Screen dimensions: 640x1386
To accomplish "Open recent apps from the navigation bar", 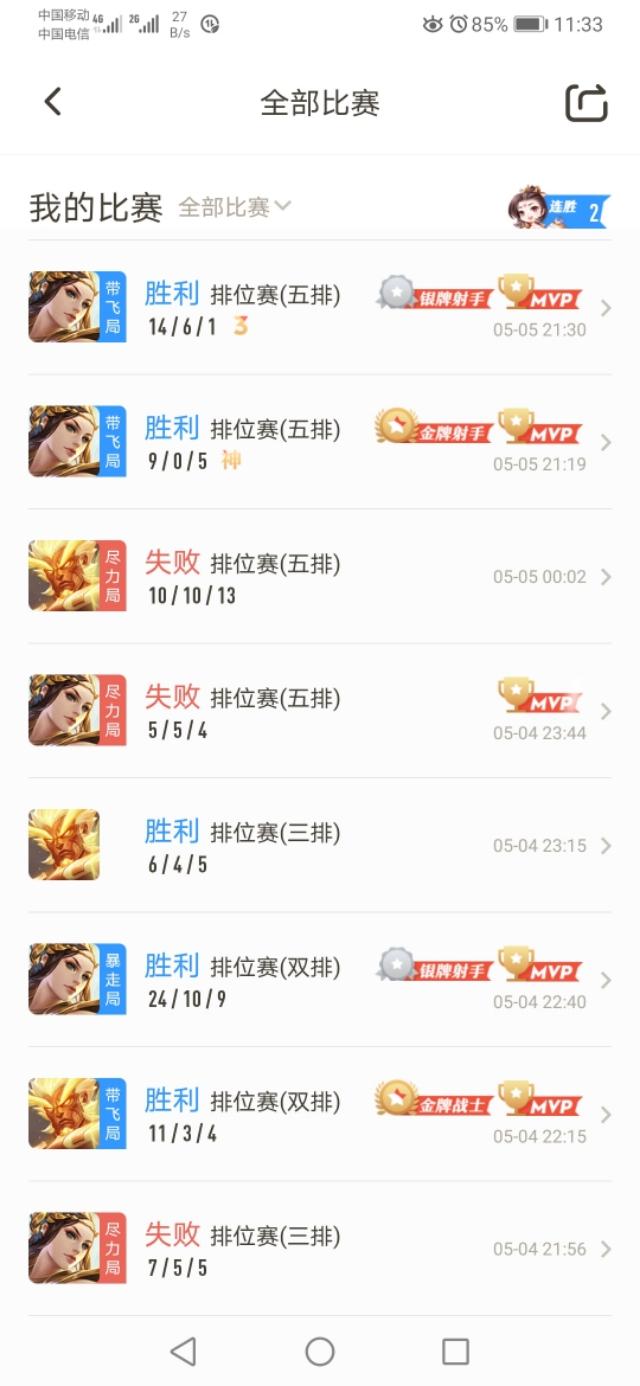I will pos(455,1352).
